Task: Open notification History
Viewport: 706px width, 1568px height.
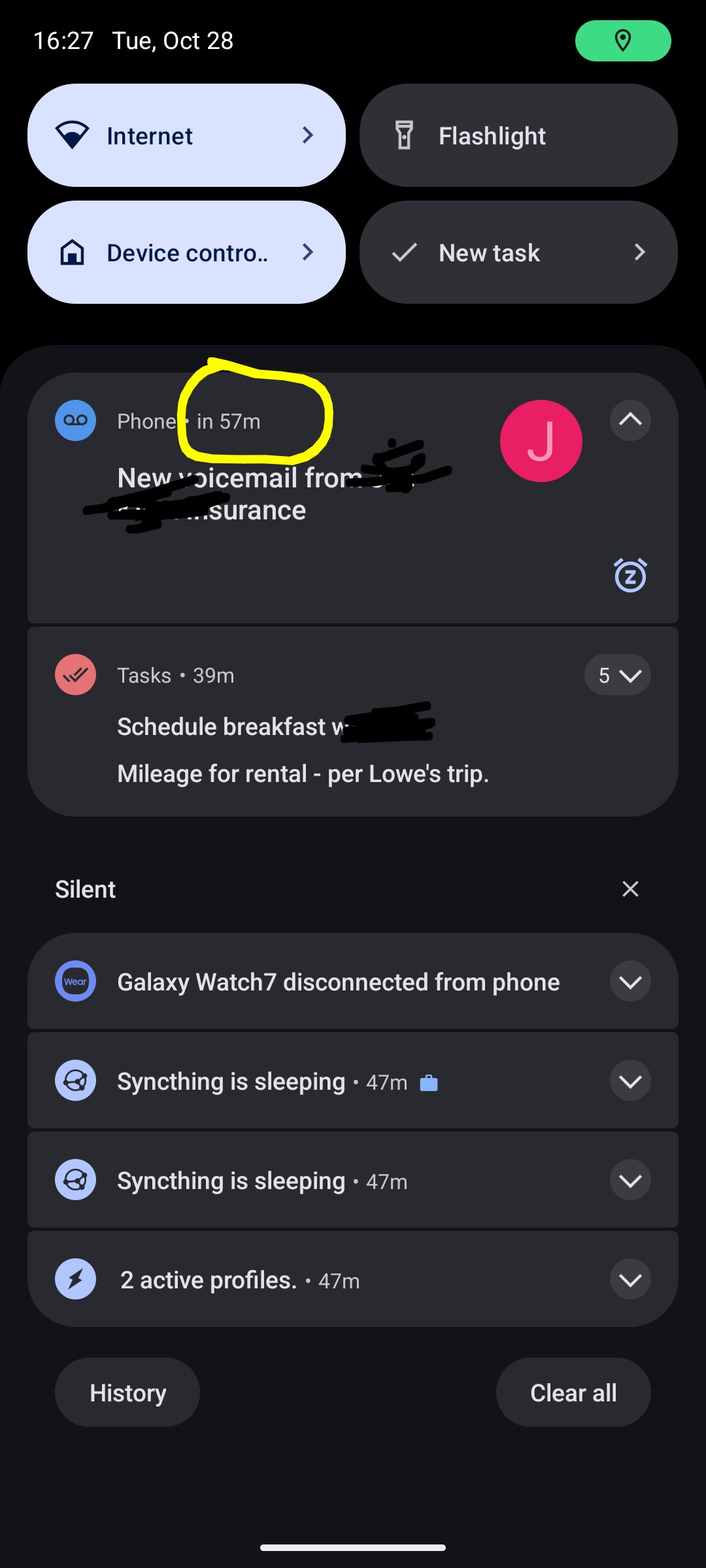Action: (127, 1393)
